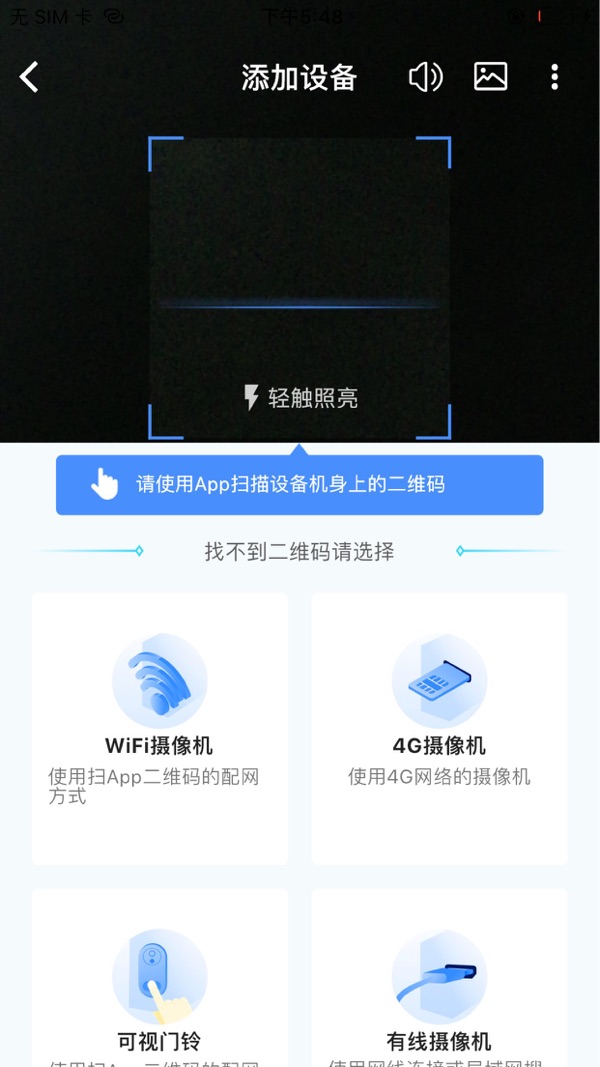
Task: Open the photo gallery to pick QR image
Action: pyautogui.click(x=490, y=77)
